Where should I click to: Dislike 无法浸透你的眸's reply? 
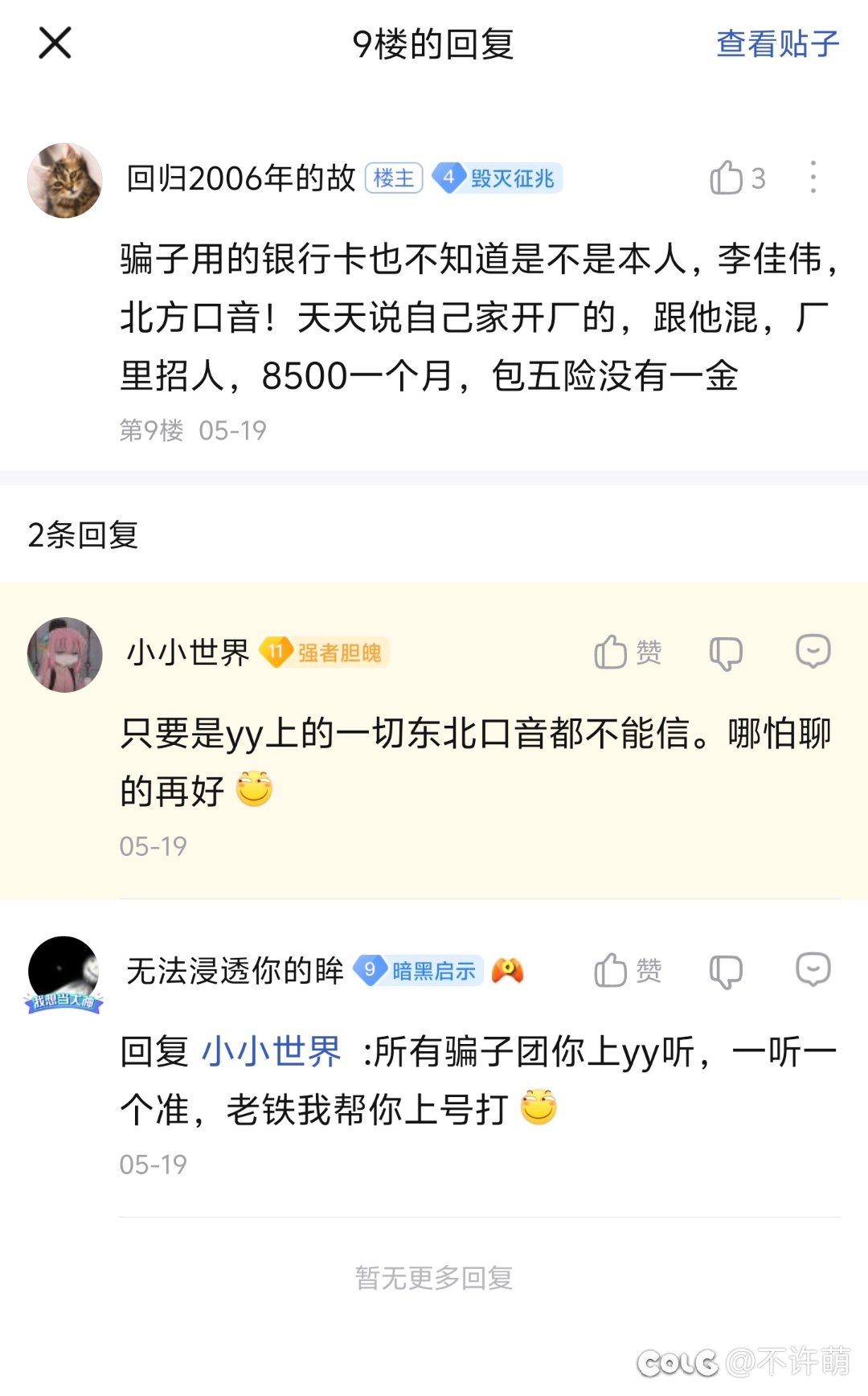[x=726, y=971]
